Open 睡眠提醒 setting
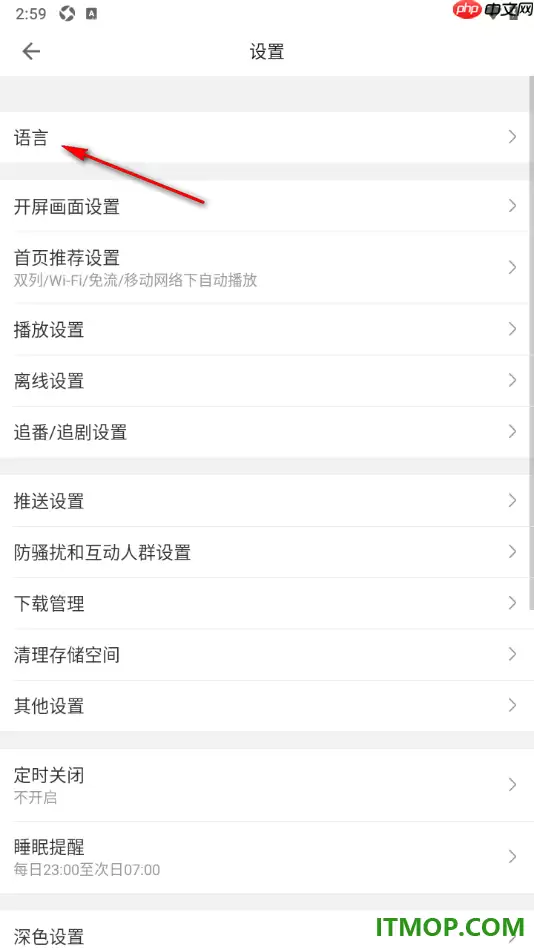The width and height of the screenshot is (534, 950). [264, 857]
